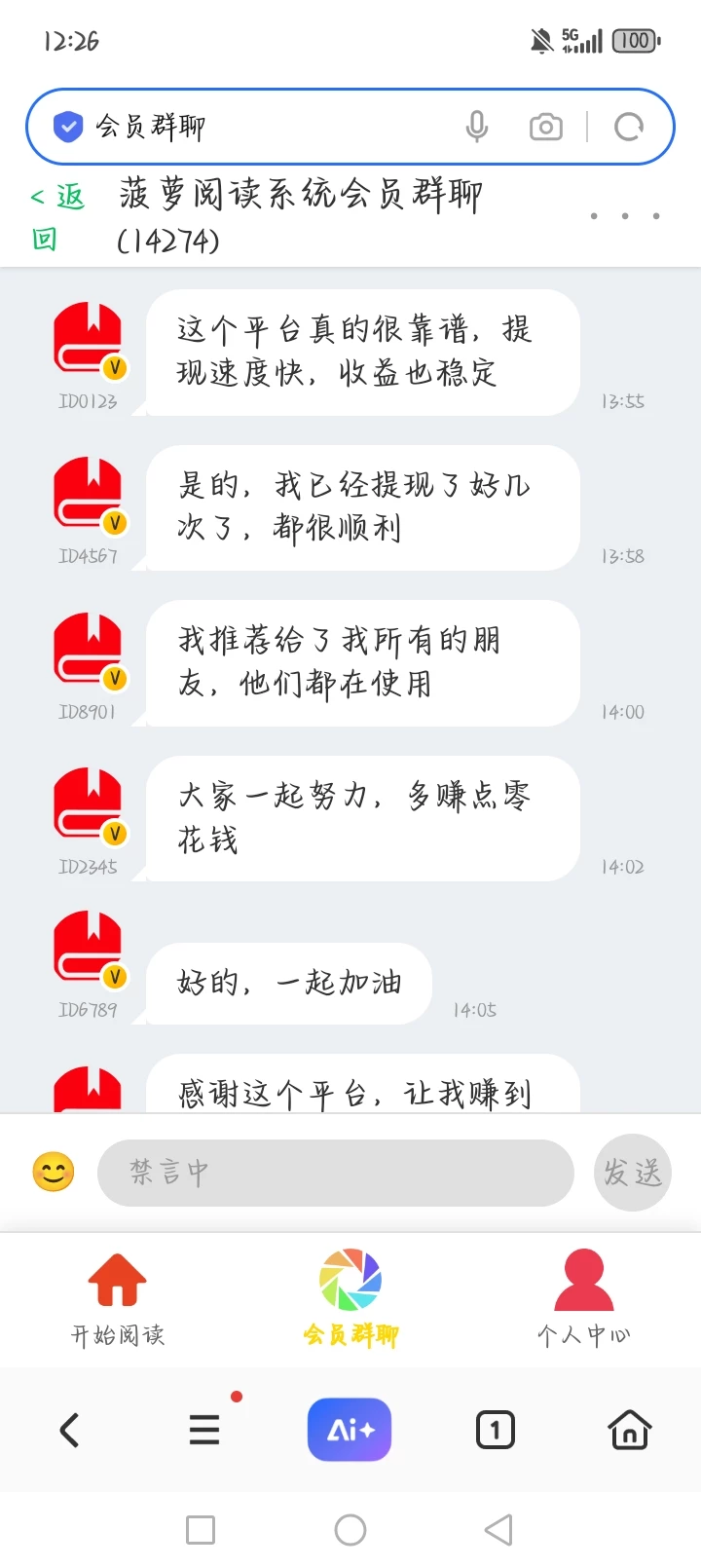Viewport: 701px width, 1568px height.
Task: Tap the browser home icon
Action: click(x=630, y=1429)
